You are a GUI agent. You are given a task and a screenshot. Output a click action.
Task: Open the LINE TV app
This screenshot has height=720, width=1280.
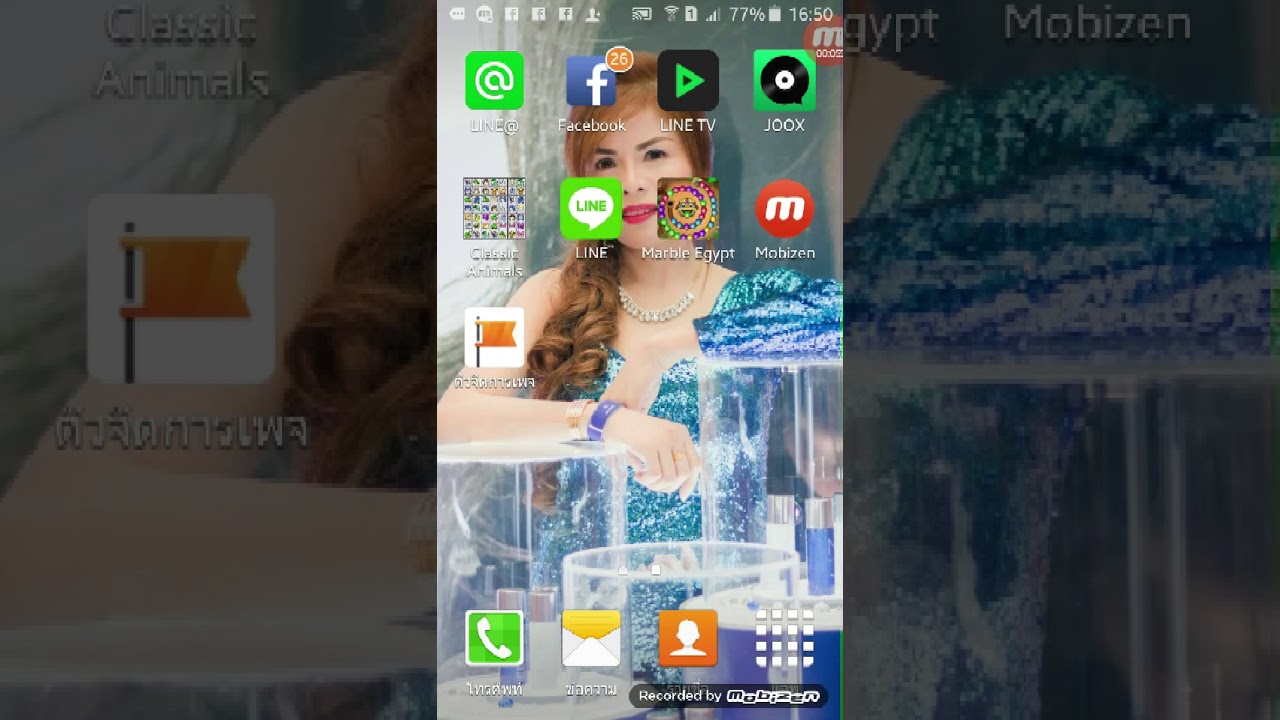click(688, 81)
